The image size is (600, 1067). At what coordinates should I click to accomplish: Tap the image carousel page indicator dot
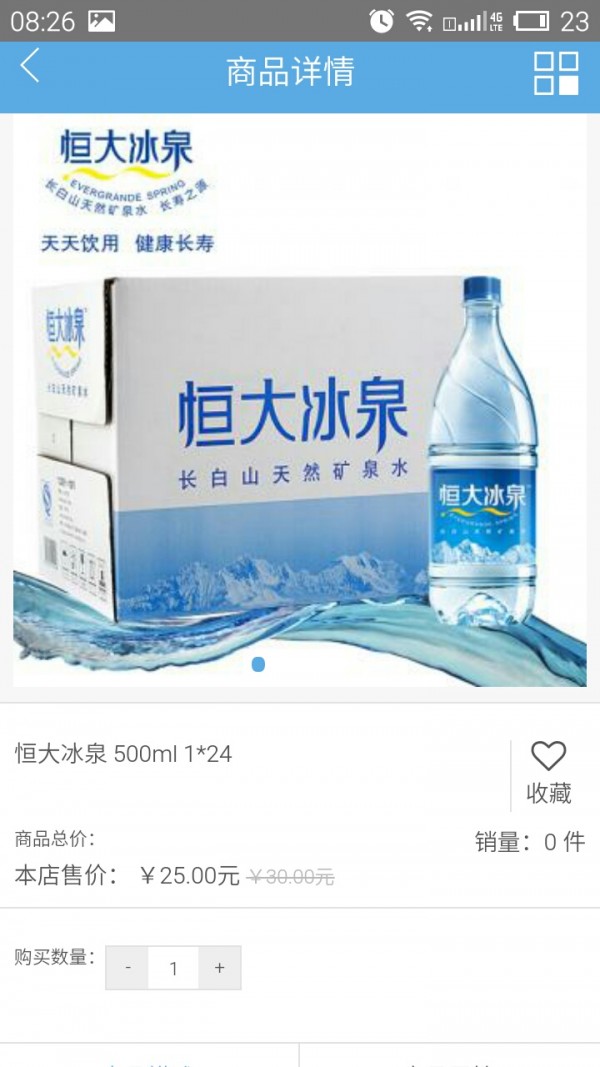pos(258,664)
